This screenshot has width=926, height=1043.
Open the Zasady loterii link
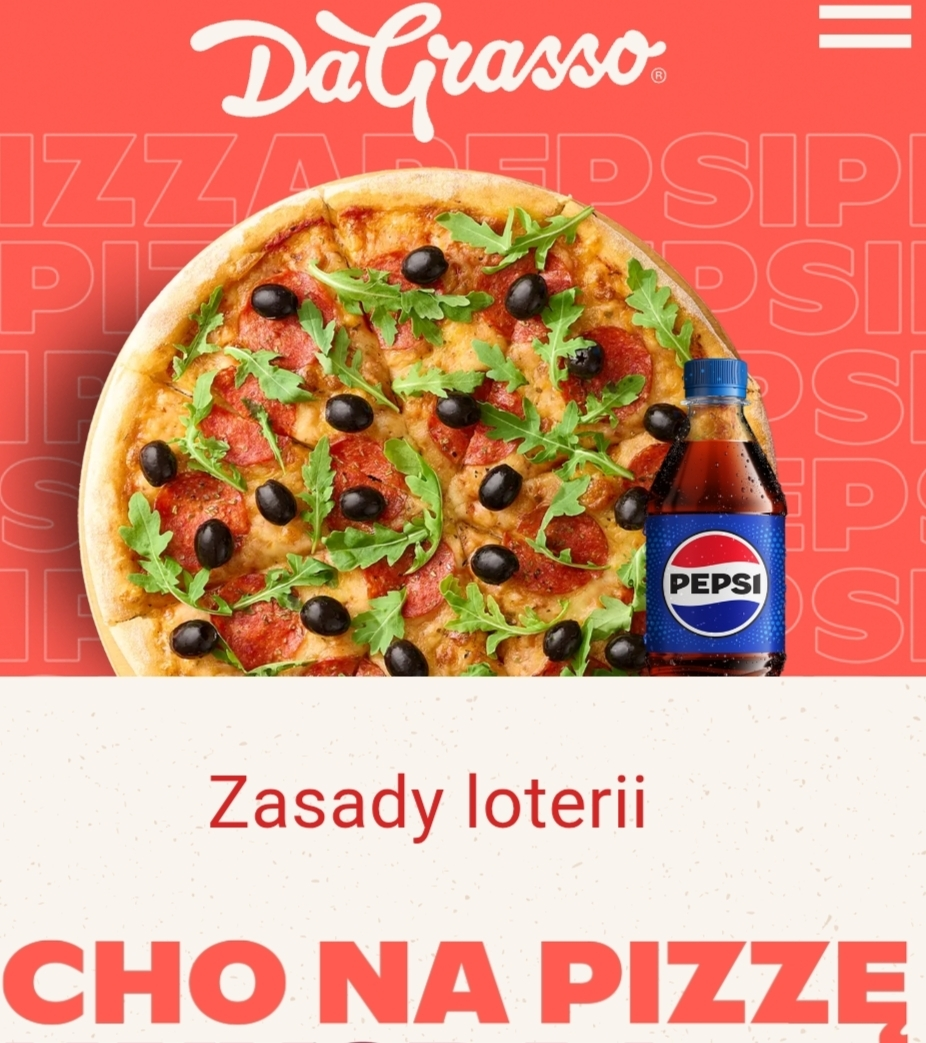point(427,803)
